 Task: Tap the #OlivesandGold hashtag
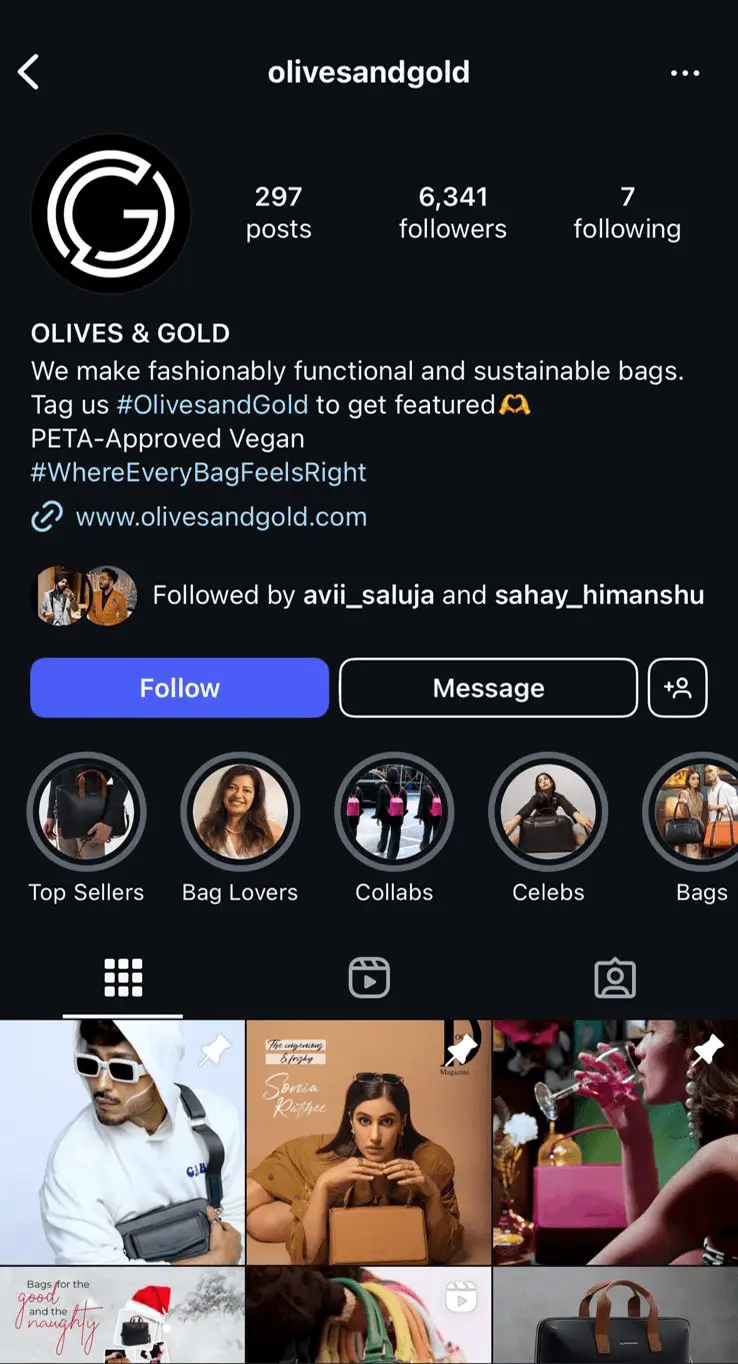[x=212, y=404]
